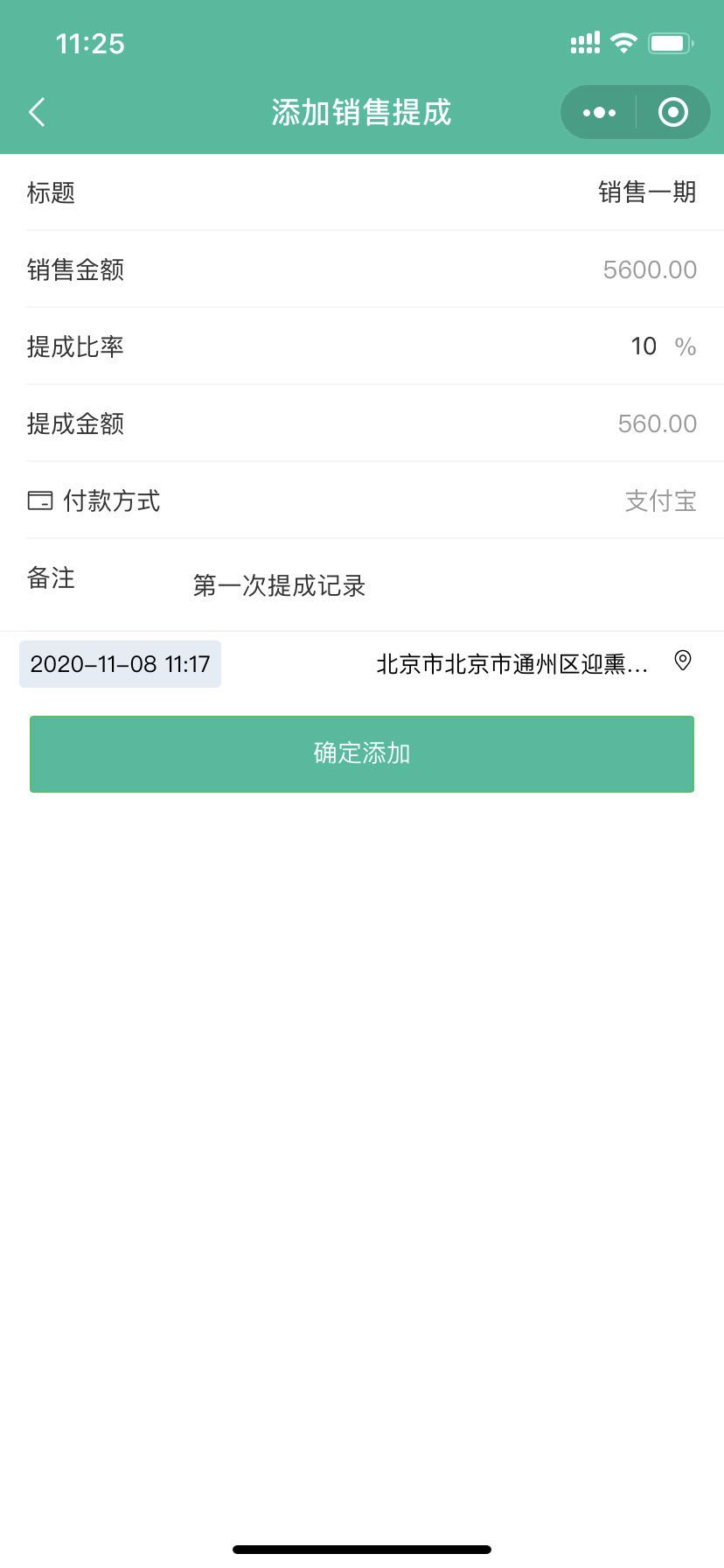The height and width of the screenshot is (1568, 724).
Task: Change the 提成比率 value 10
Action: coord(644,346)
